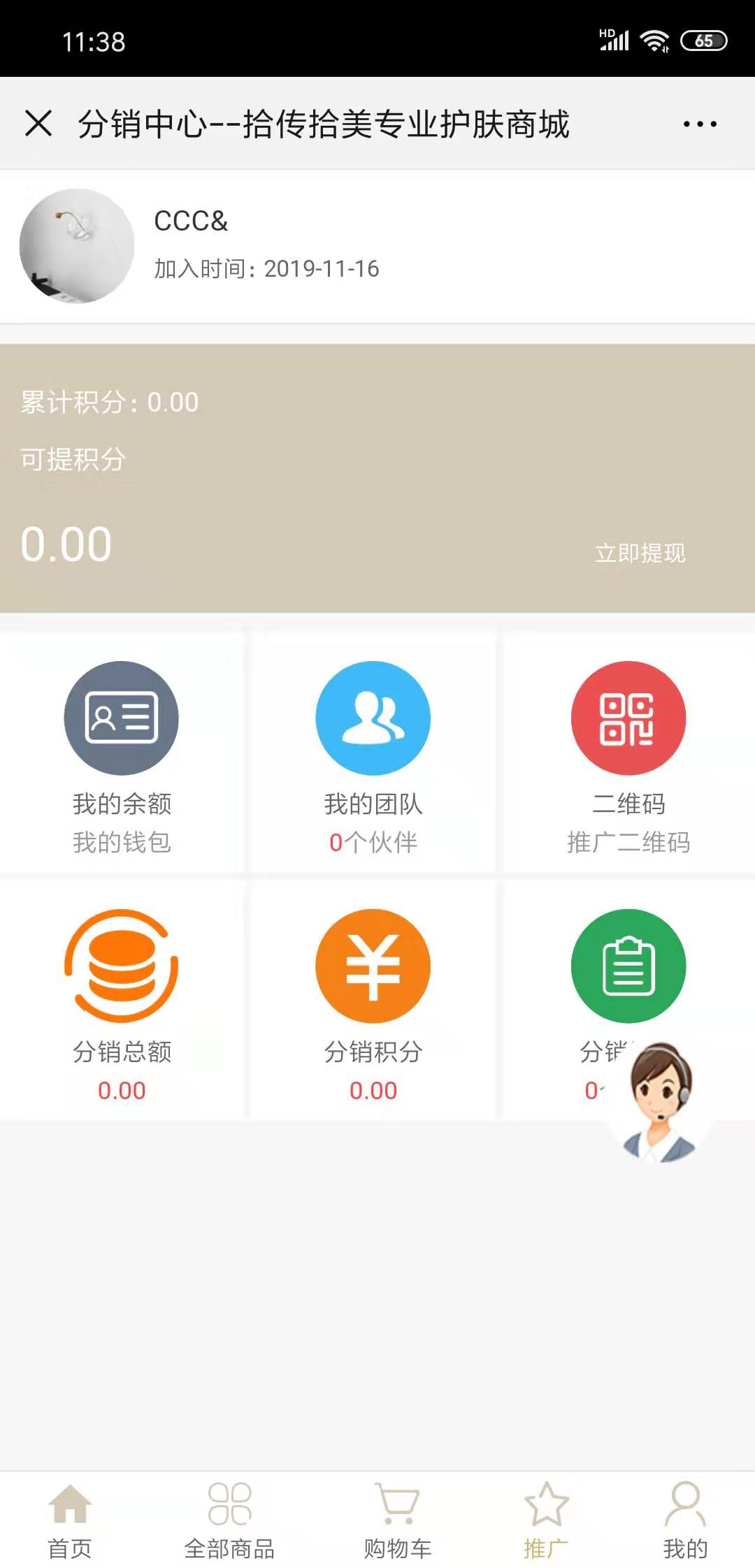Open 分销积分 tile
Image resolution: width=755 pixels, height=1568 pixels.
point(373,999)
